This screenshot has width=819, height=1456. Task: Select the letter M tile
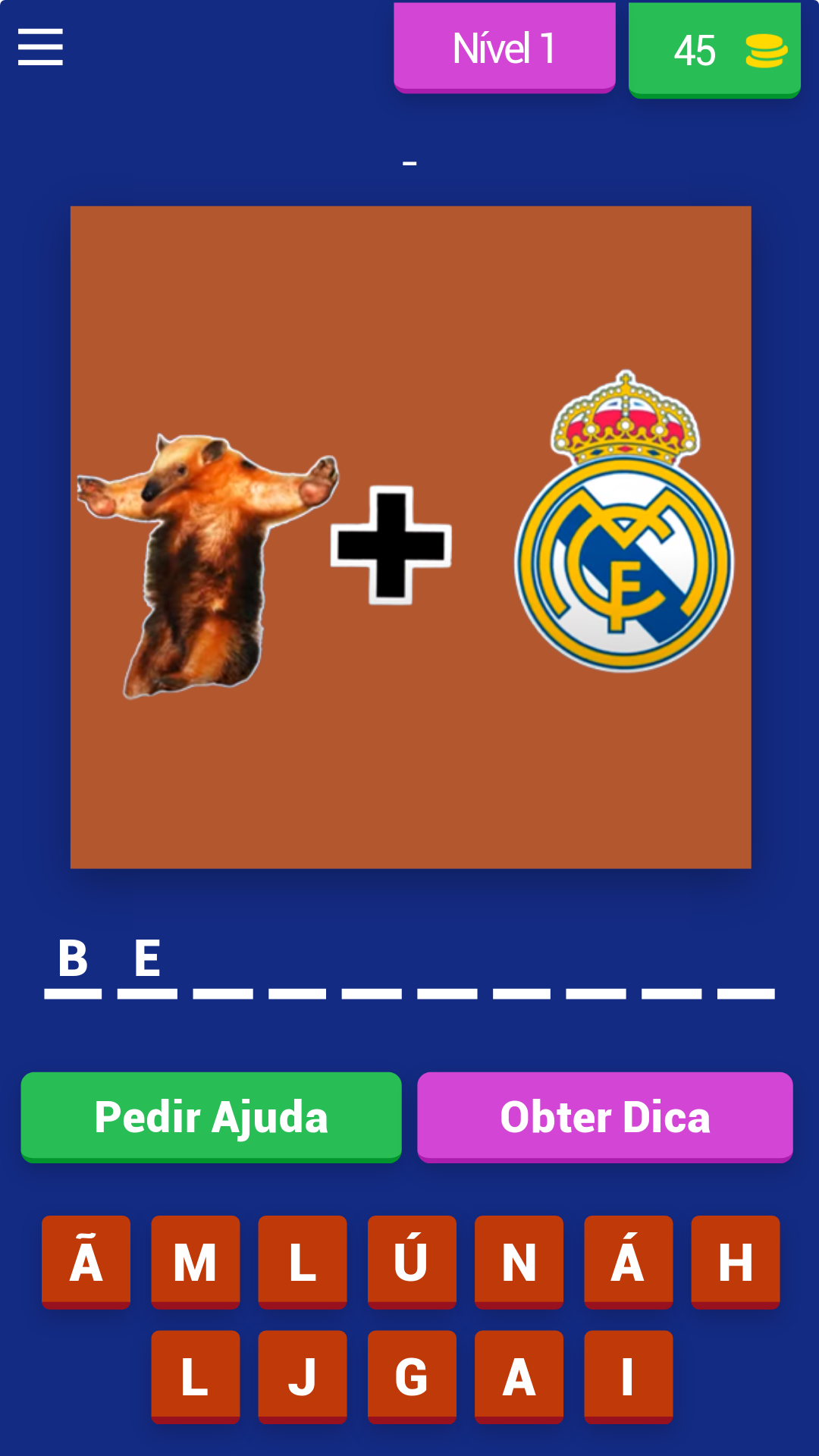(196, 1262)
